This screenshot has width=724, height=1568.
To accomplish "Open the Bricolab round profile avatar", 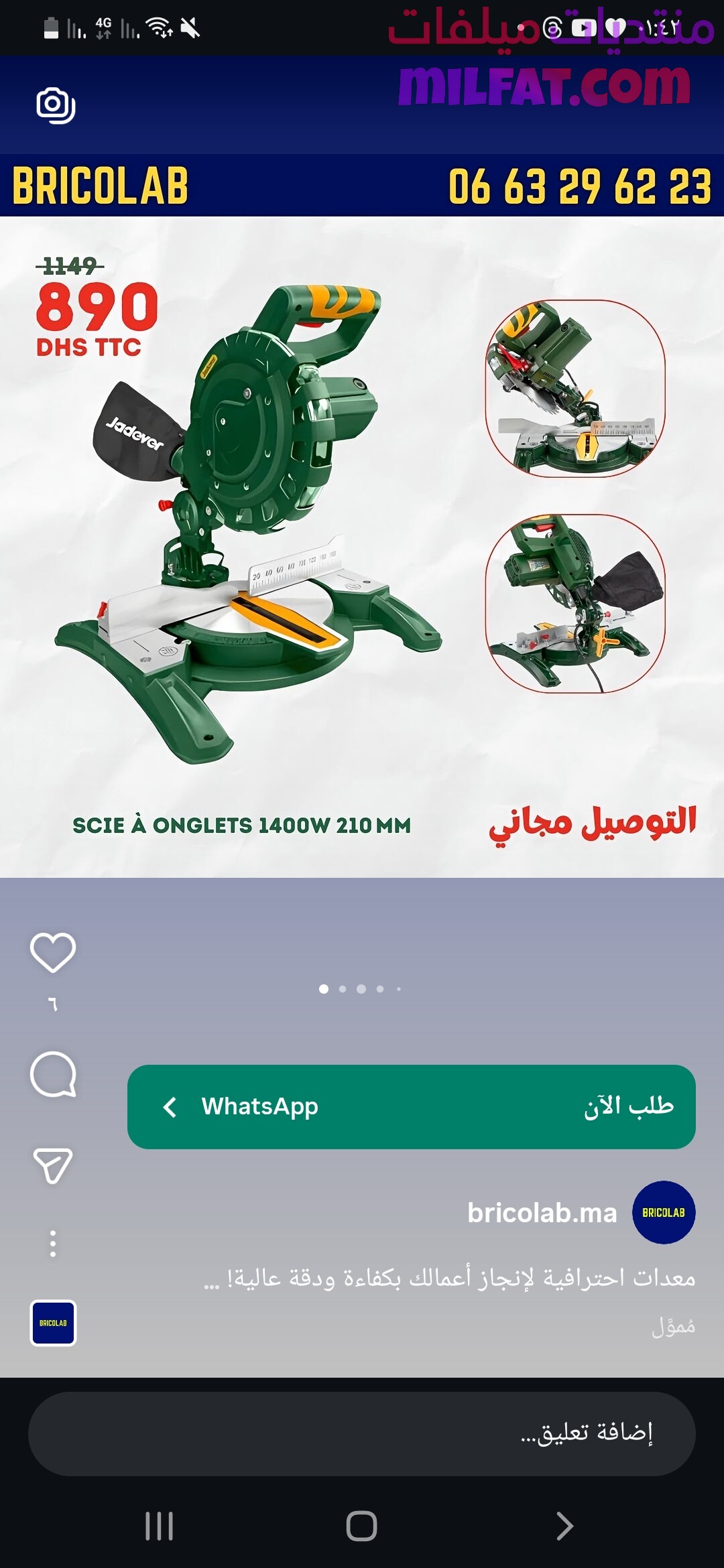I will (x=664, y=1213).
